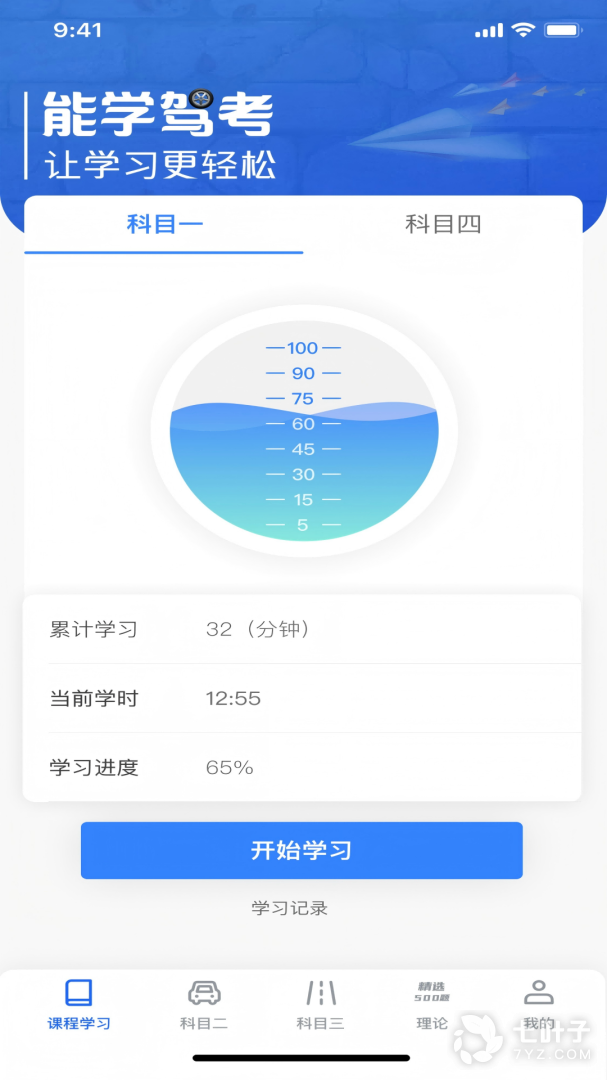Viewport: 607px width, 1080px height.
Task: Switch to the 科目一 tab
Action: click(164, 224)
